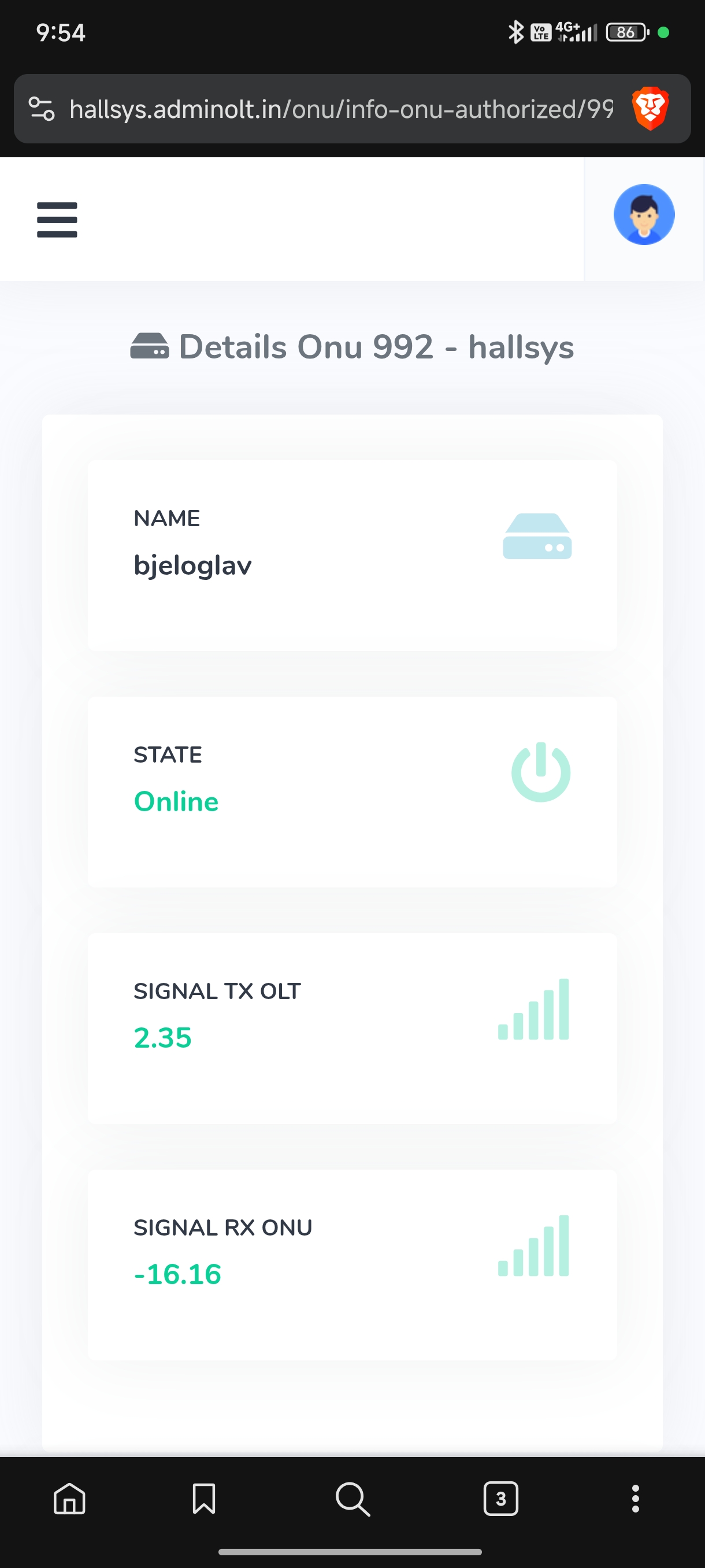The image size is (705, 1568).
Task: Open the browser search
Action: (x=352, y=1498)
